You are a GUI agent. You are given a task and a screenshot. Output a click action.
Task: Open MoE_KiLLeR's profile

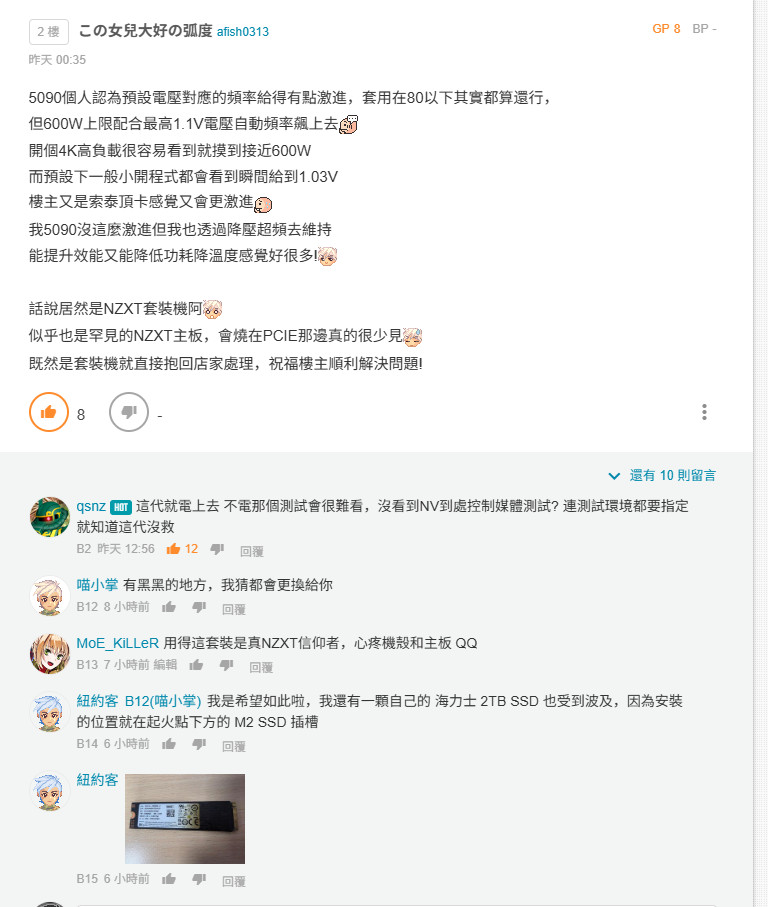117,643
